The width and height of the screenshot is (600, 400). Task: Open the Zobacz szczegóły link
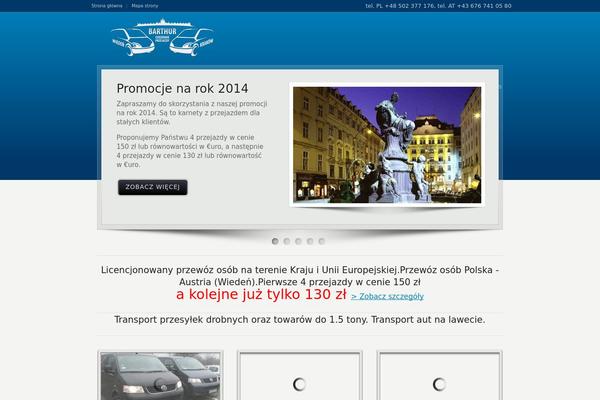[x=387, y=296]
